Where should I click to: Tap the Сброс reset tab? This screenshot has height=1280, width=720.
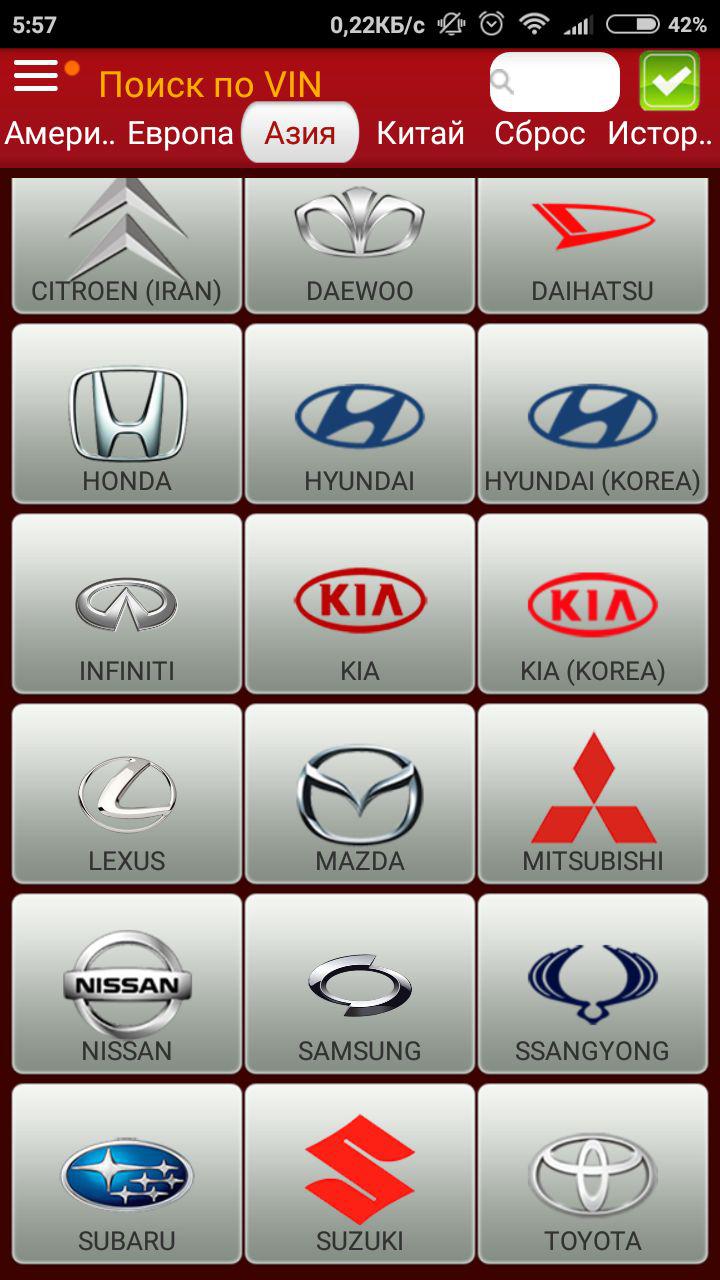pyautogui.click(x=540, y=133)
